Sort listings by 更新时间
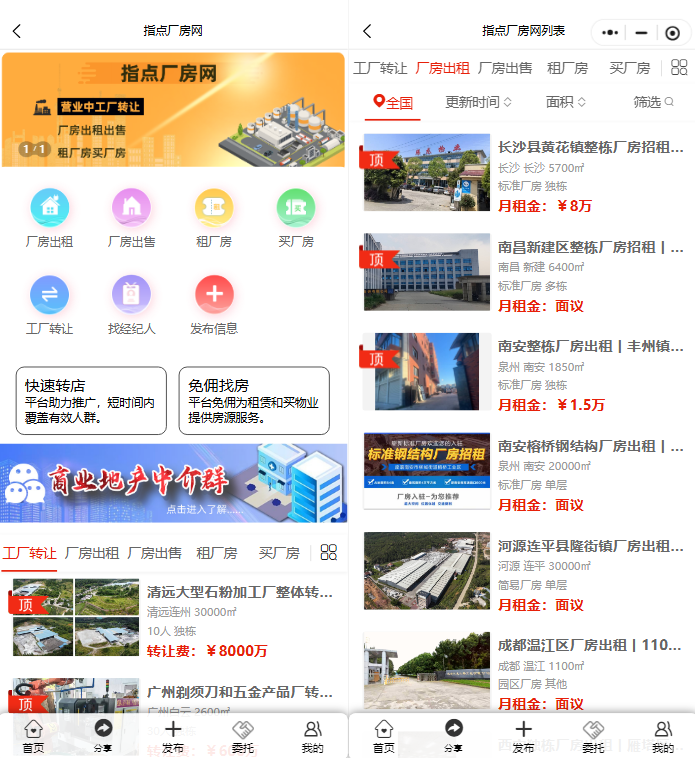The width and height of the screenshot is (695, 758). [x=478, y=102]
